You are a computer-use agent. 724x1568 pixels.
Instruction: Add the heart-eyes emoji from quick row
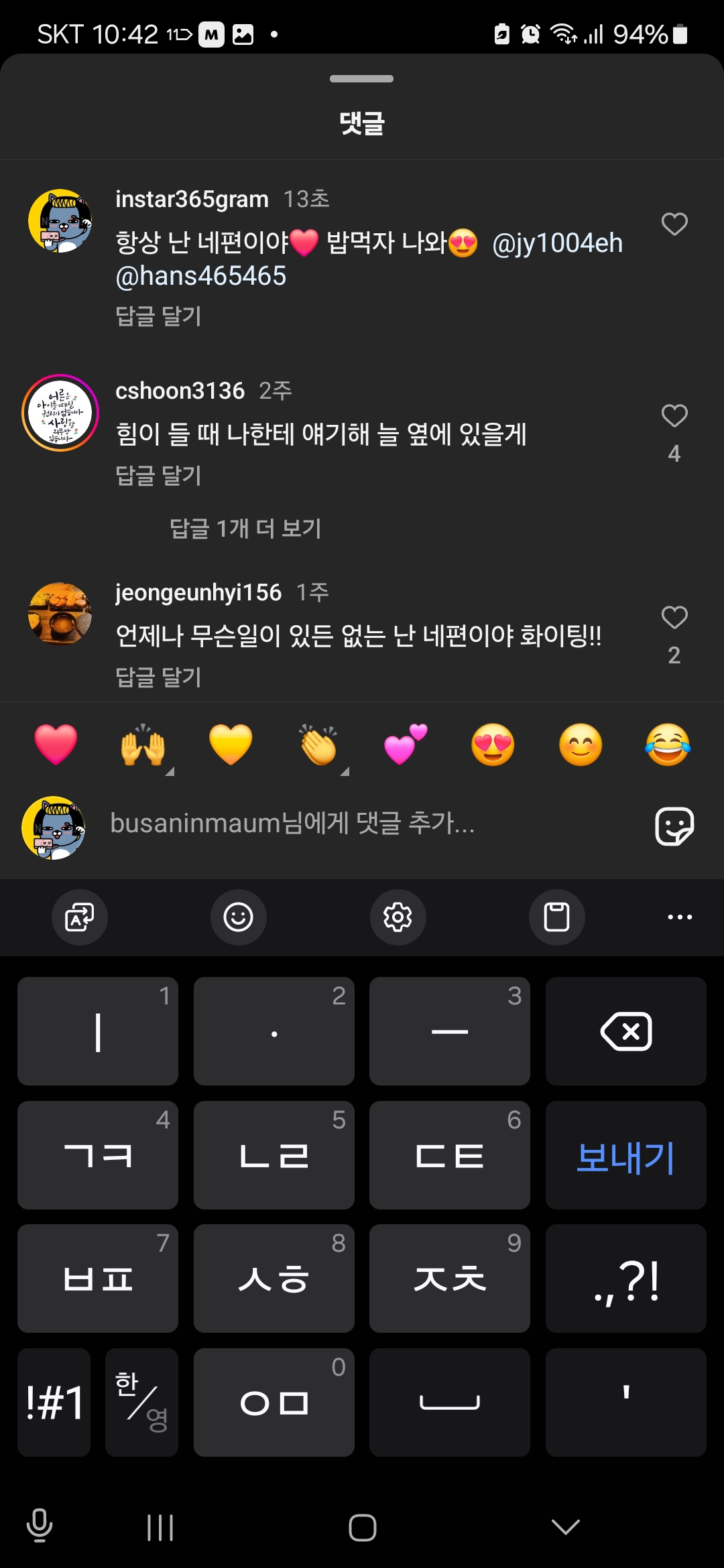pyautogui.click(x=493, y=744)
